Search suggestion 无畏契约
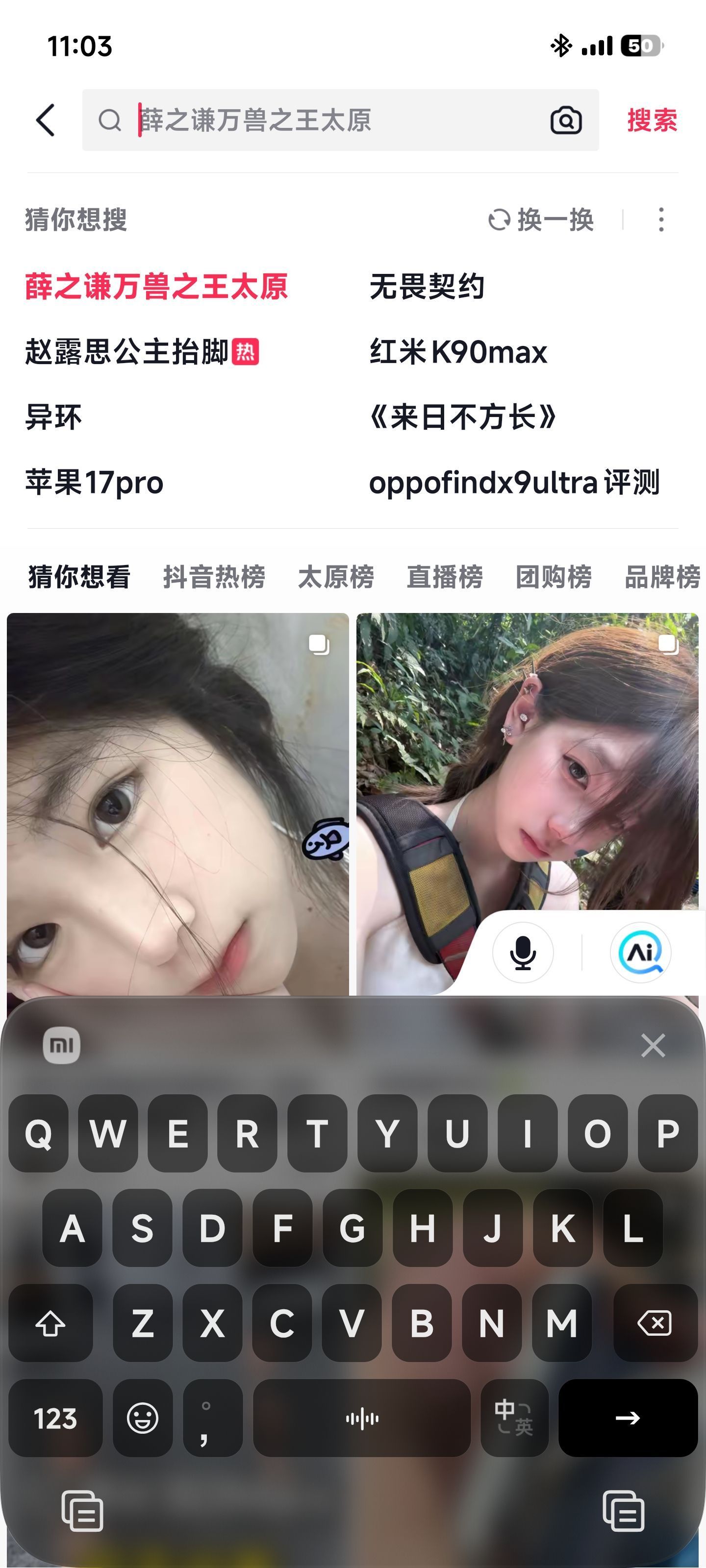The image size is (706, 1568). (427, 287)
